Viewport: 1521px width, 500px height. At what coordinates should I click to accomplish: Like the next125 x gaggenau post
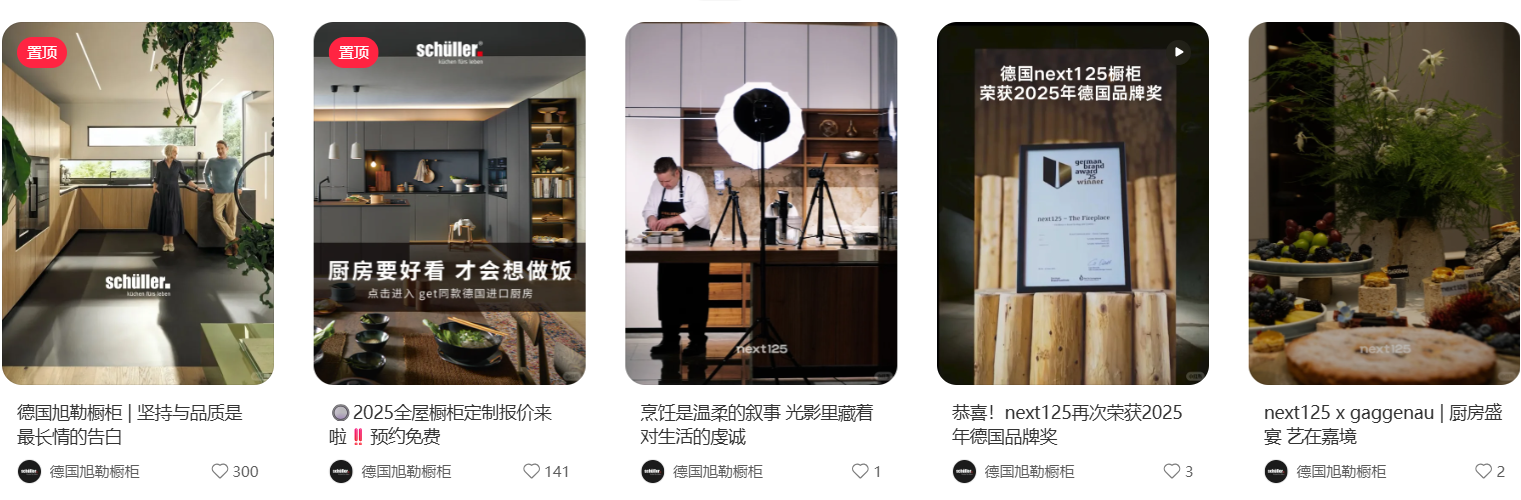(x=1484, y=472)
